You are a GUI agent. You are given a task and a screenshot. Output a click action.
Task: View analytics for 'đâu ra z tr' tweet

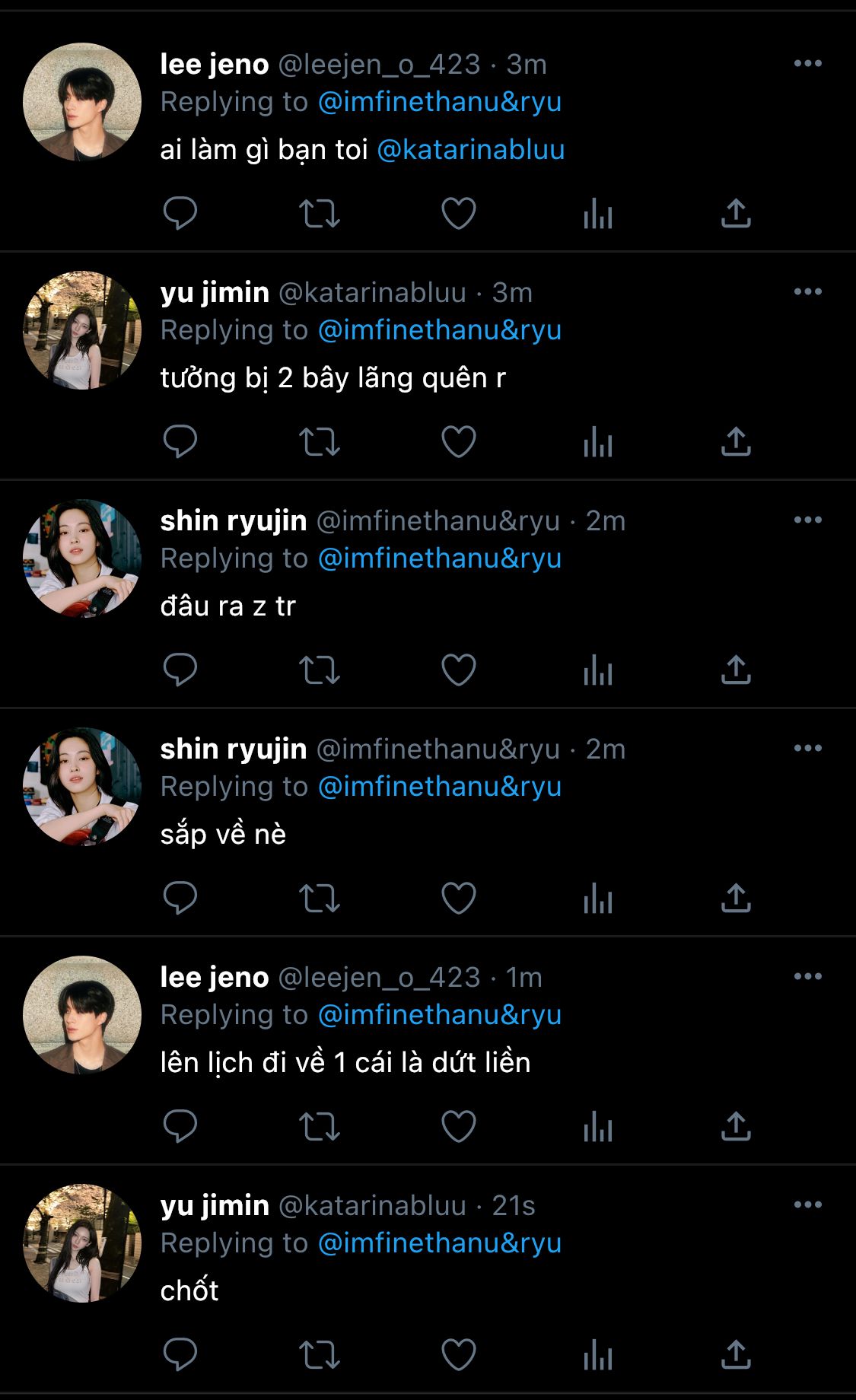(597, 670)
